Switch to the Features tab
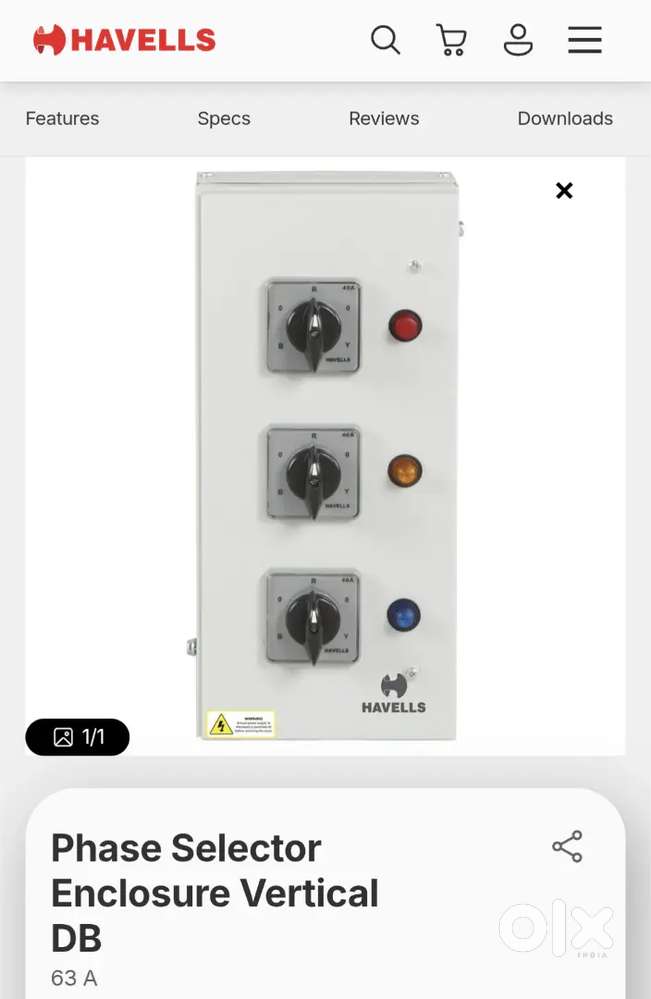The image size is (651, 999). pyautogui.click(x=62, y=119)
